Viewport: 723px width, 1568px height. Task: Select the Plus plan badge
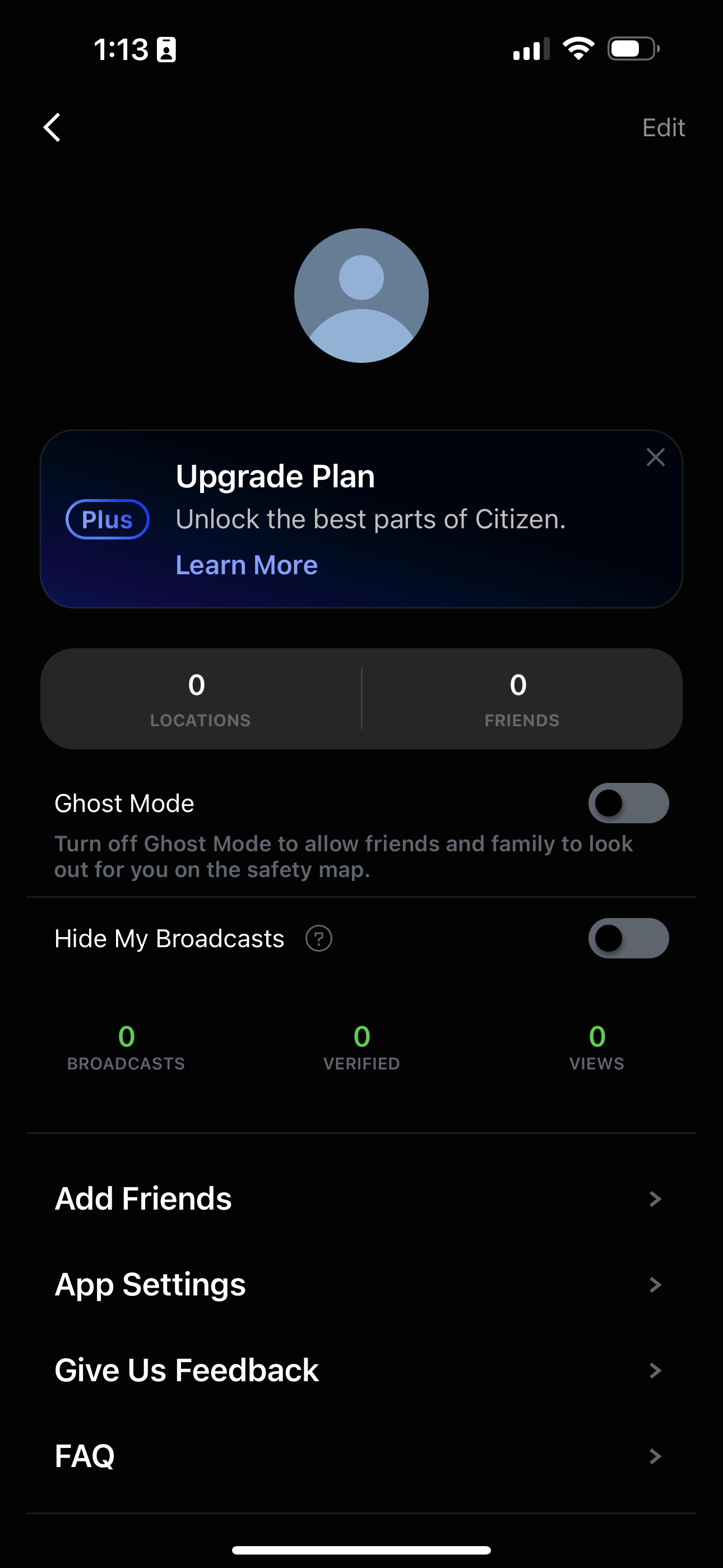(107, 520)
